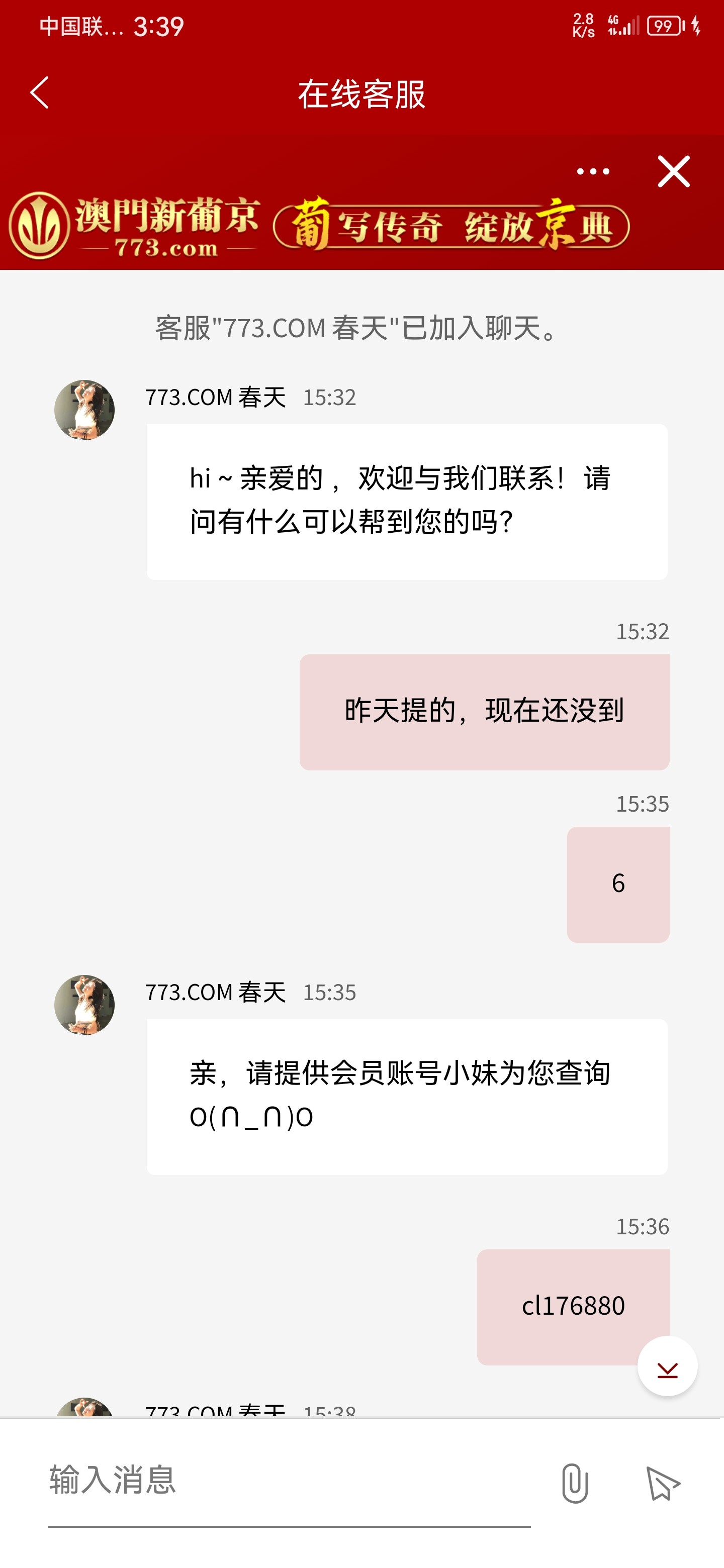
Task: Close the online support chat
Action: click(x=673, y=172)
